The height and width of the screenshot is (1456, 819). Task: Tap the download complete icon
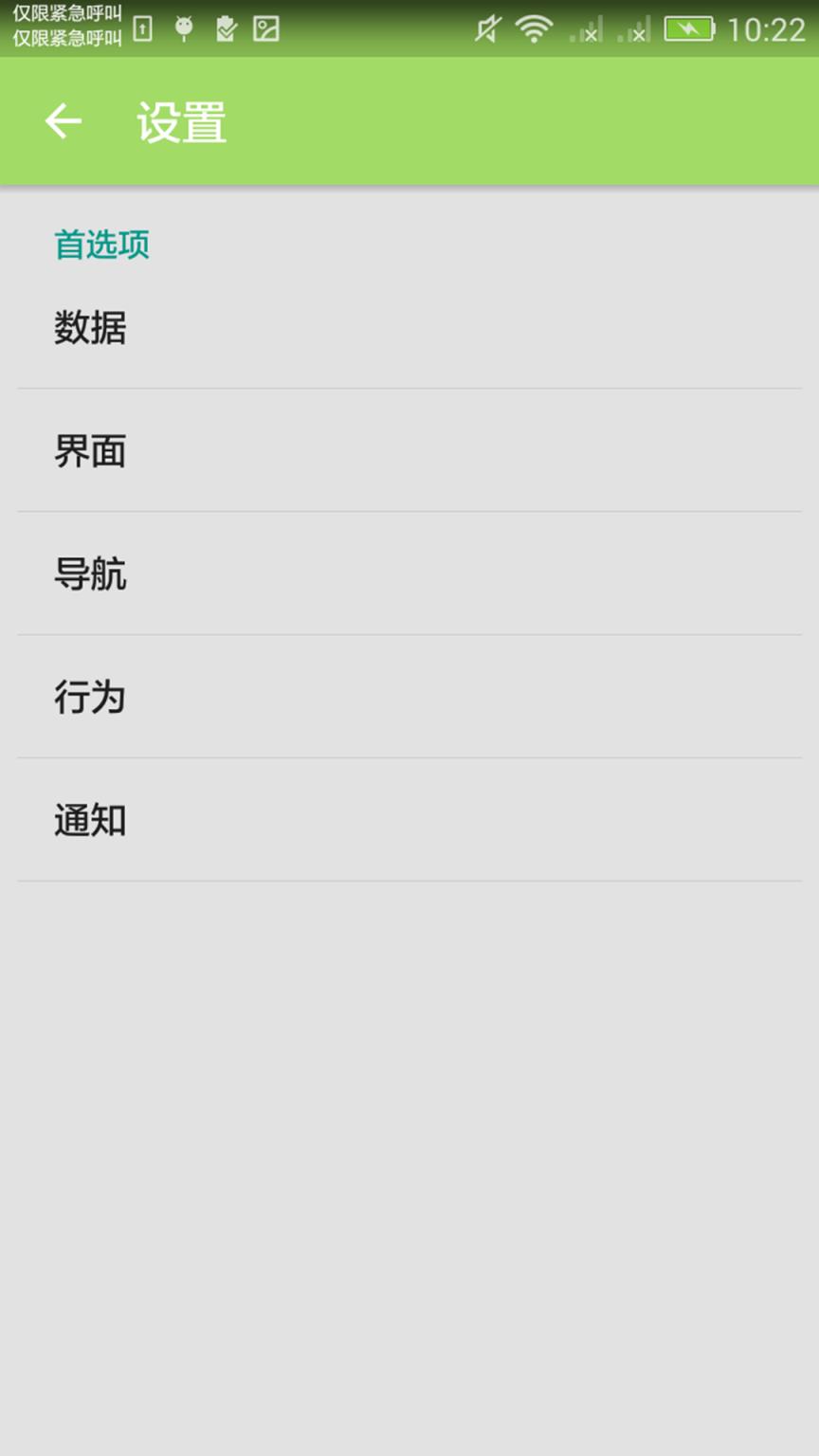[x=225, y=28]
